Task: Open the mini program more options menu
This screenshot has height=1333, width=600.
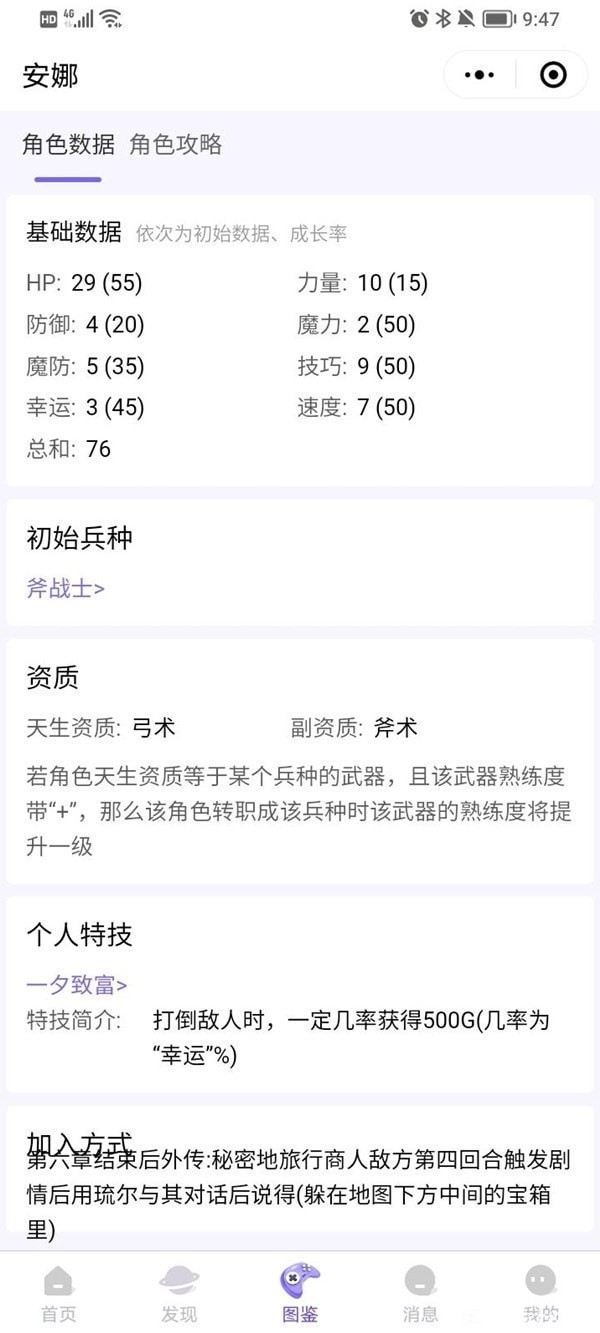Action: [480, 75]
